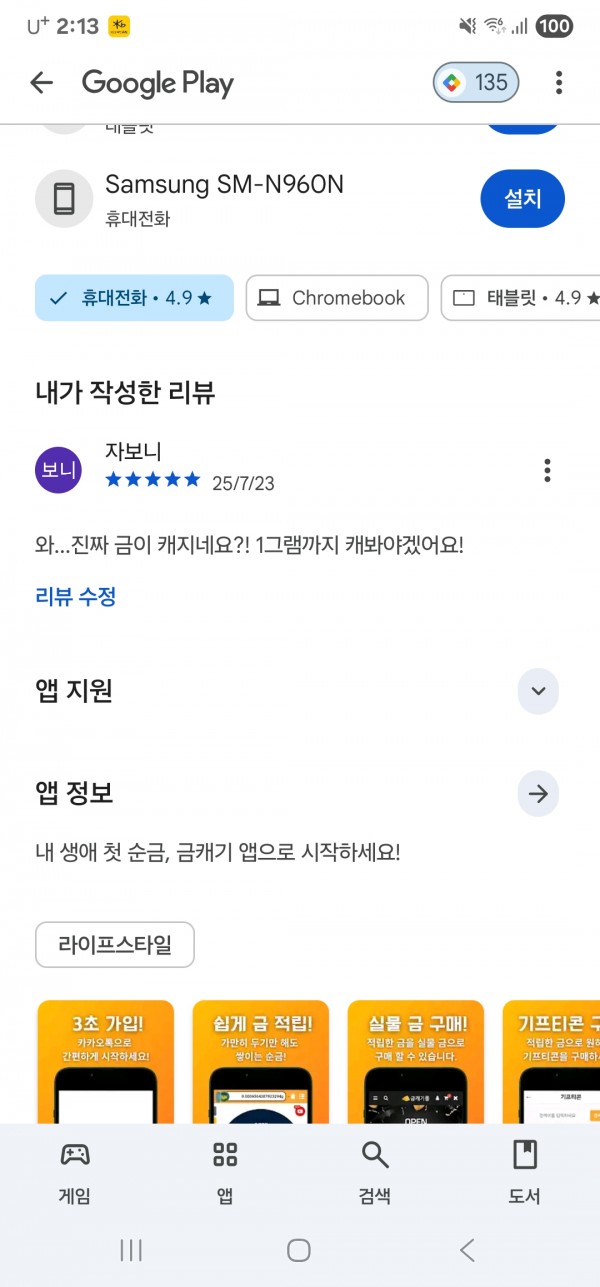
Task: Open the Play Points 135 badge
Action: (476, 83)
